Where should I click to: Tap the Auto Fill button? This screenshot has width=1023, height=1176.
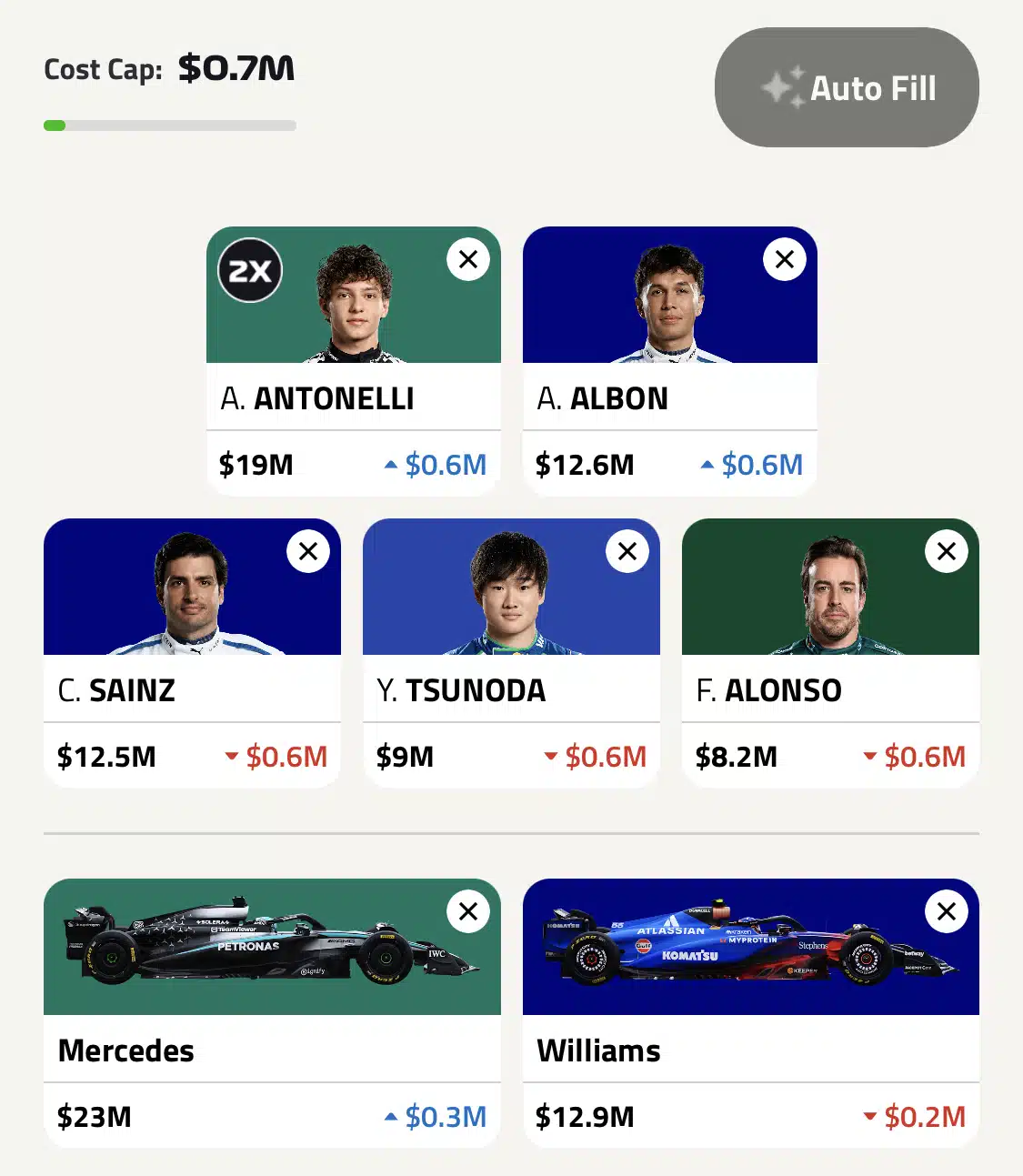[x=847, y=87]
